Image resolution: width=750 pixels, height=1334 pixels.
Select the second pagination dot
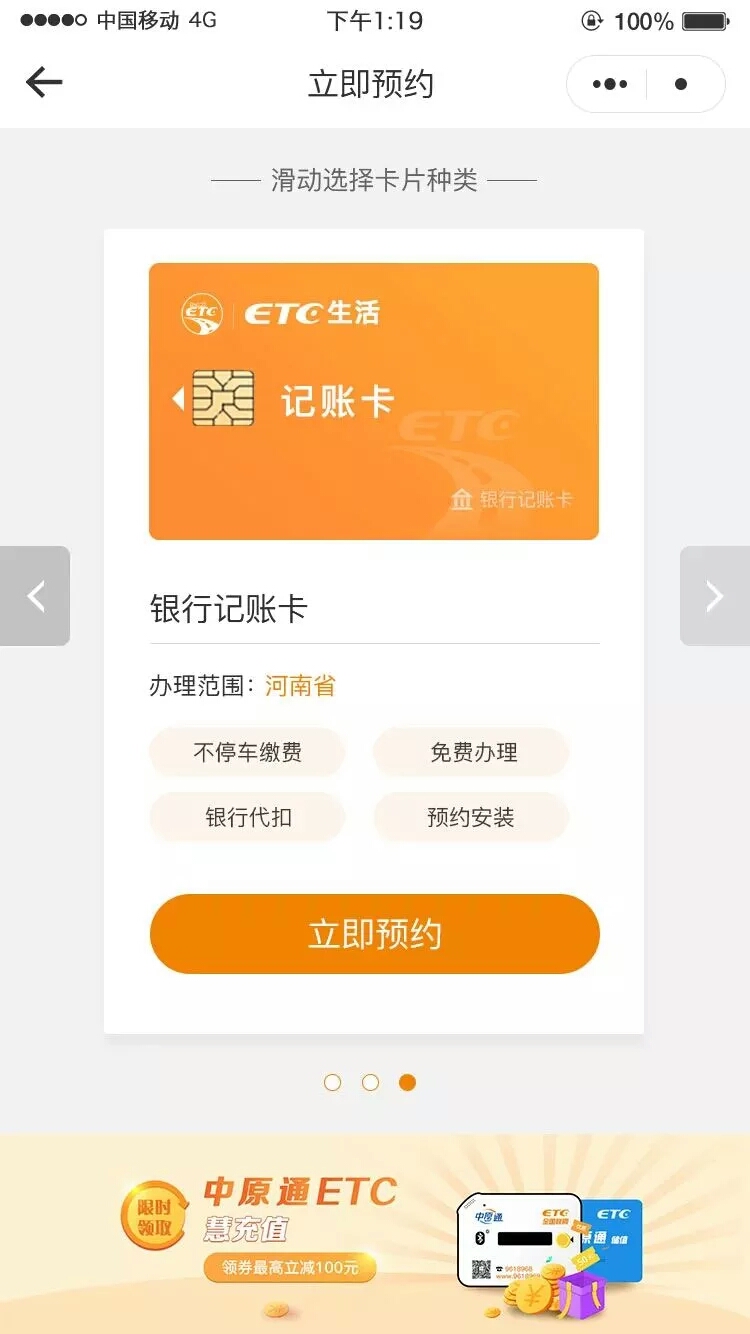pos(370,1083)
